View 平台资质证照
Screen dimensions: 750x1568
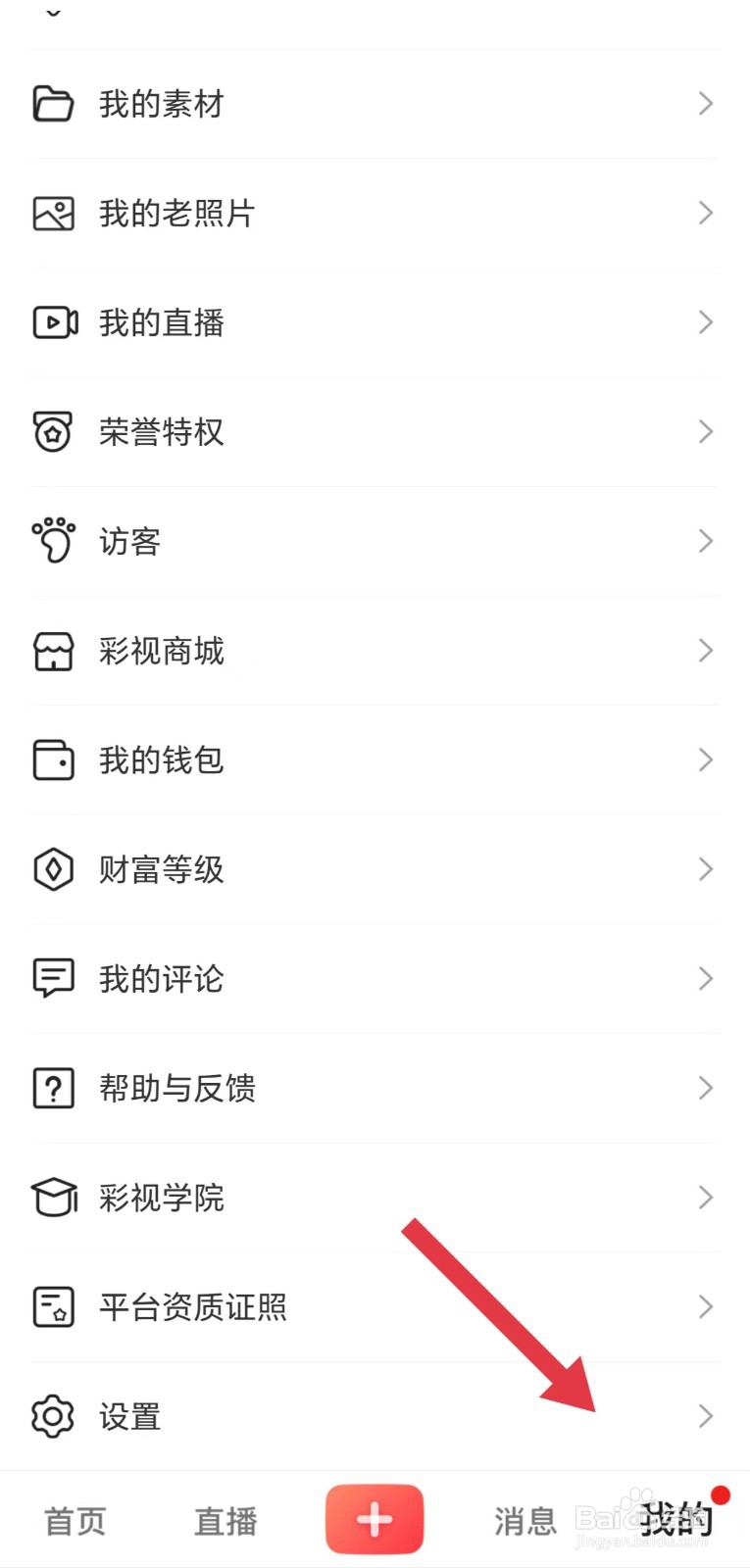[192, 1307]
